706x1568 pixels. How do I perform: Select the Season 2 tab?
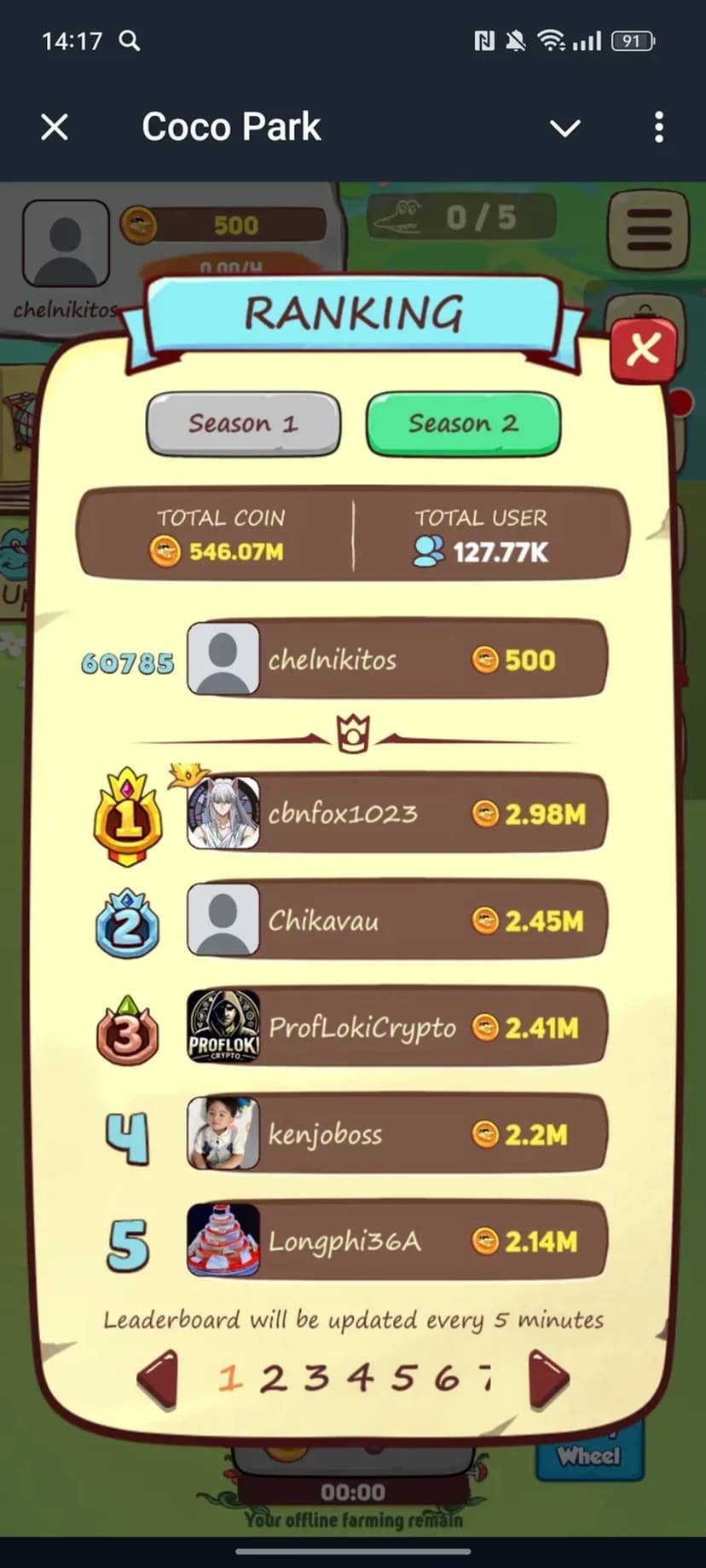(463, 424)
